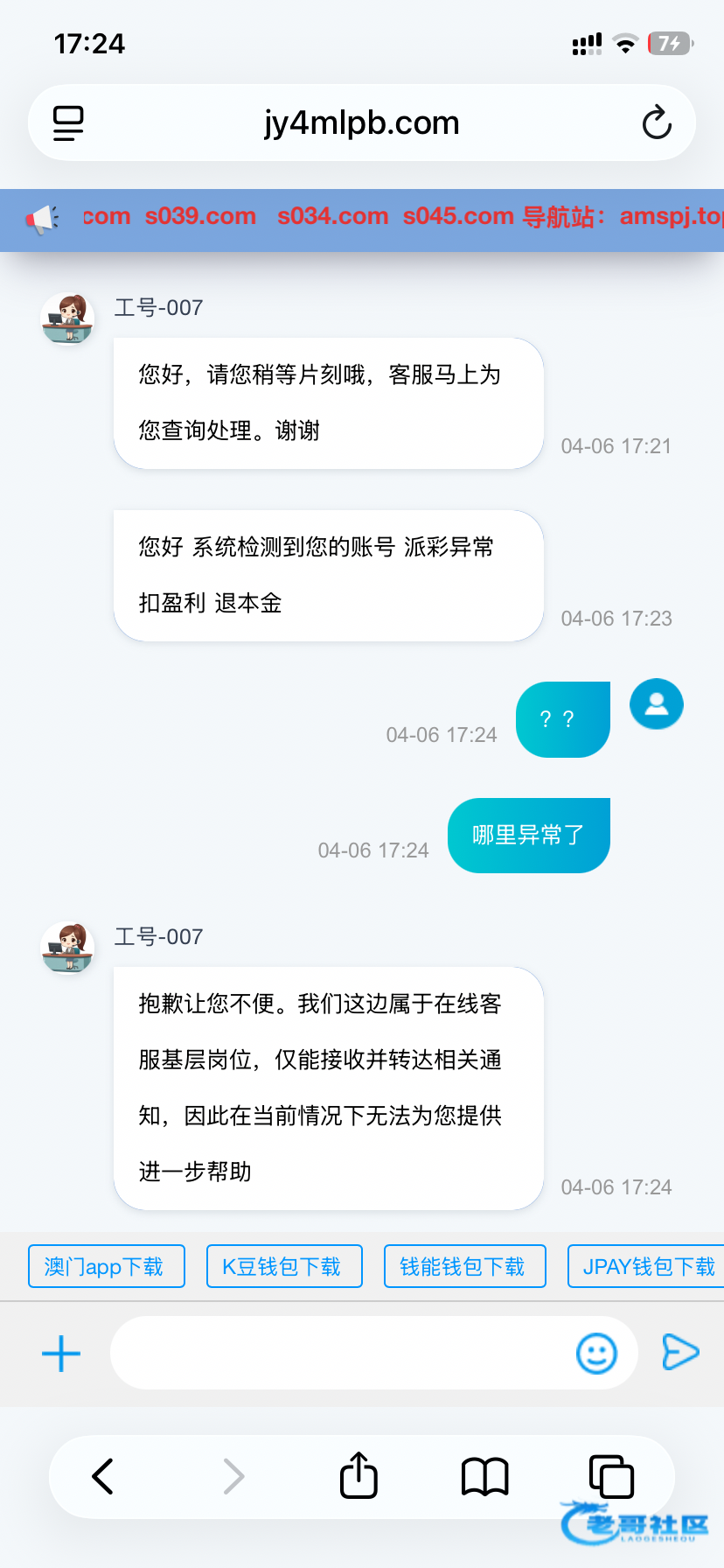Open browser bookmarks
This screenshot has height=1568, width=724.
pos(484,1476)
